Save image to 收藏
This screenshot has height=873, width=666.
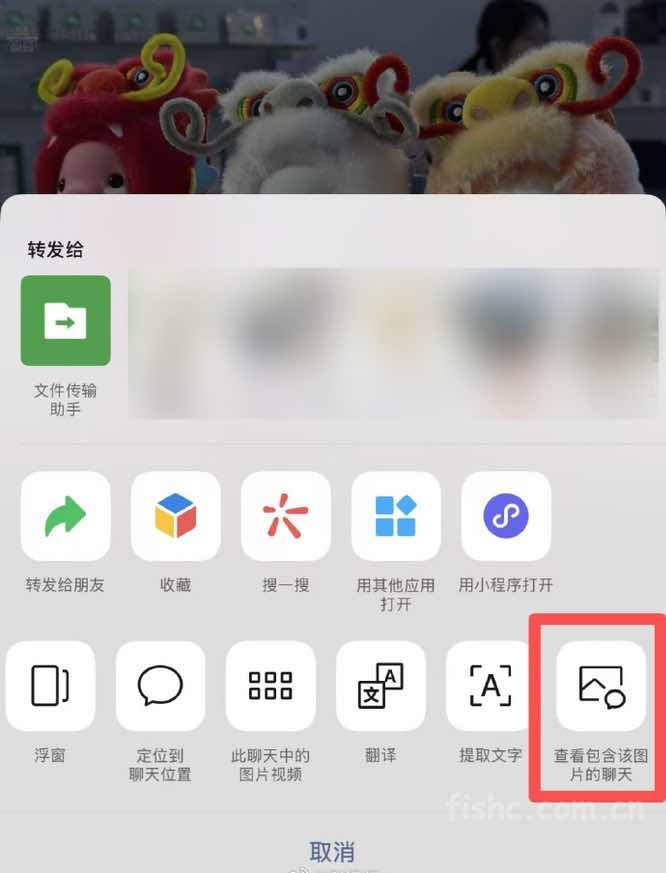(175, 516)
